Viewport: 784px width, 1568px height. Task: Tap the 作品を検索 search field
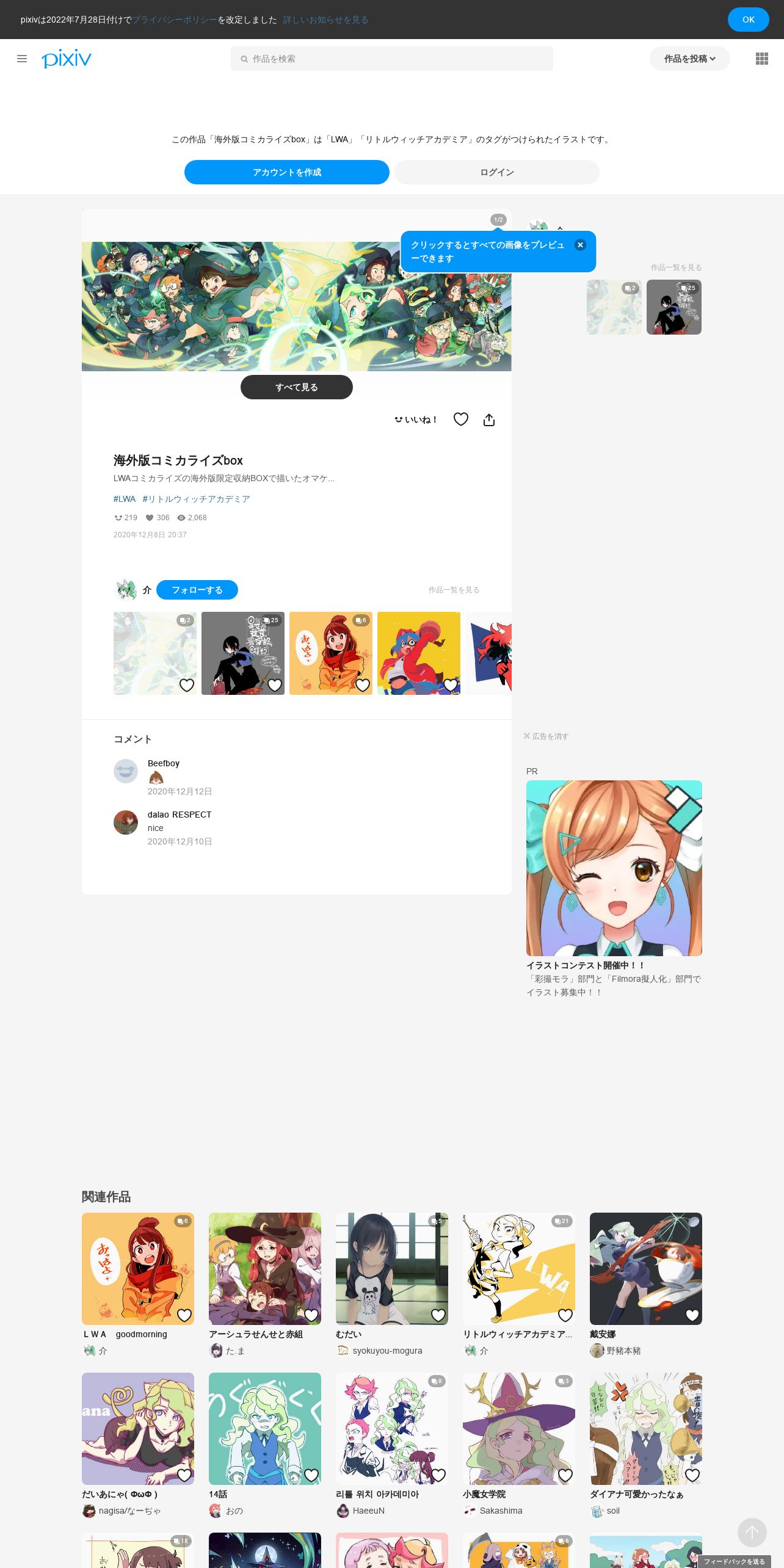tap(391, 59)
